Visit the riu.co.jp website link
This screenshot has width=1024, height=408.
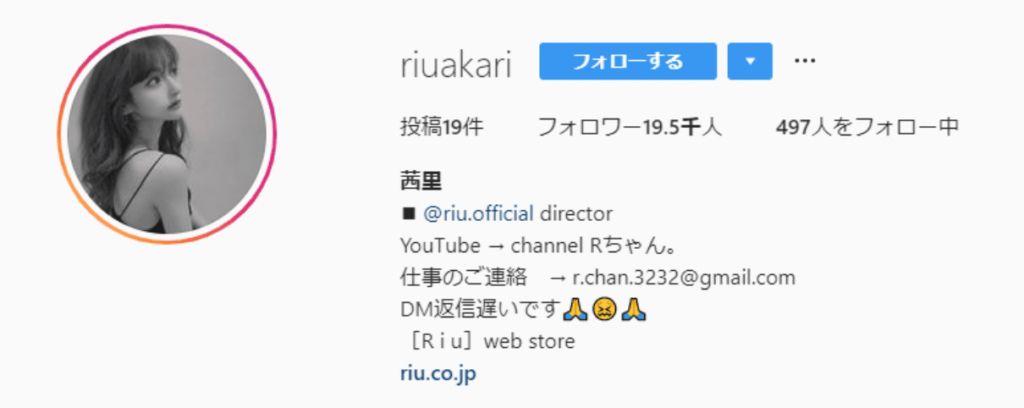[x=438, y=374]
